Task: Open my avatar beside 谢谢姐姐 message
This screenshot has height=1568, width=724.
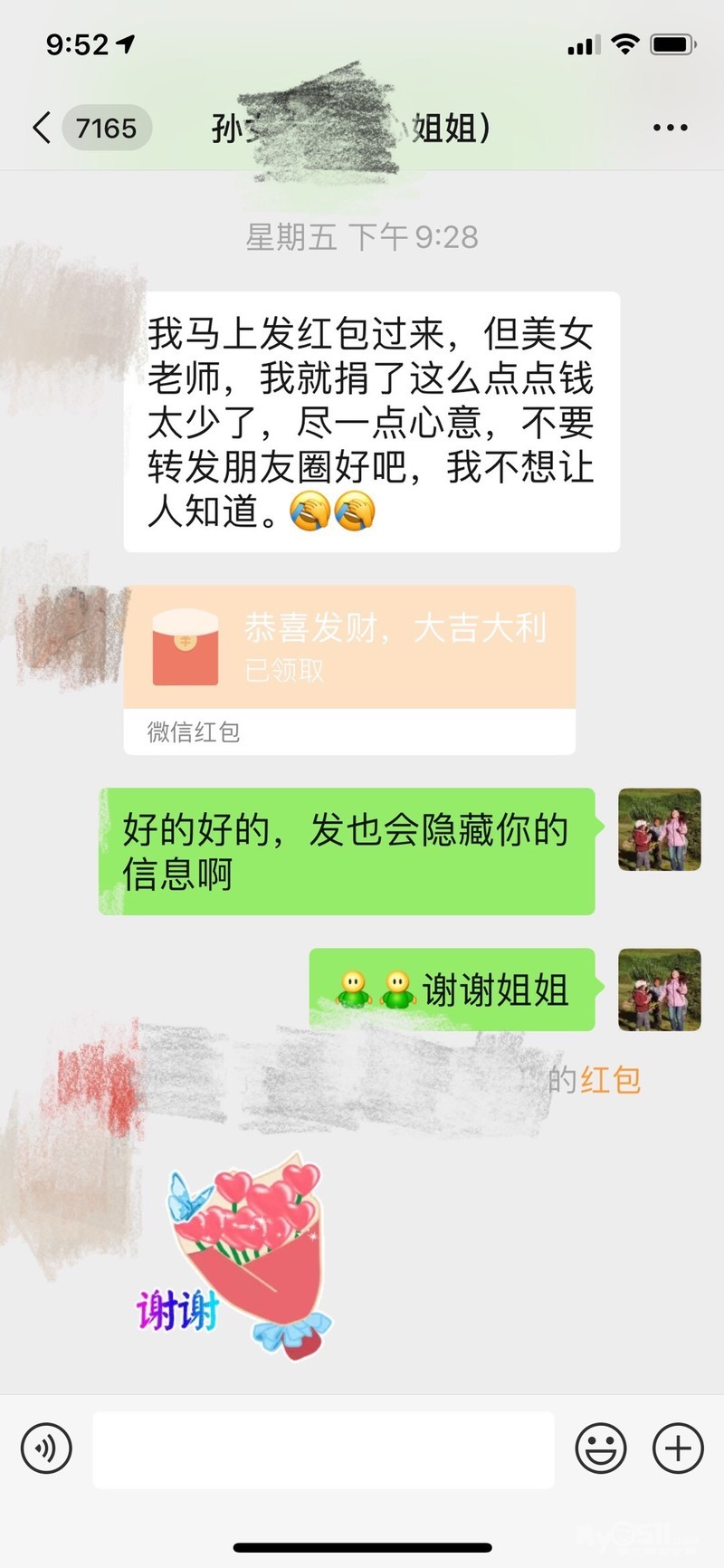Action: pyautogui.click(x=659, y=990)
